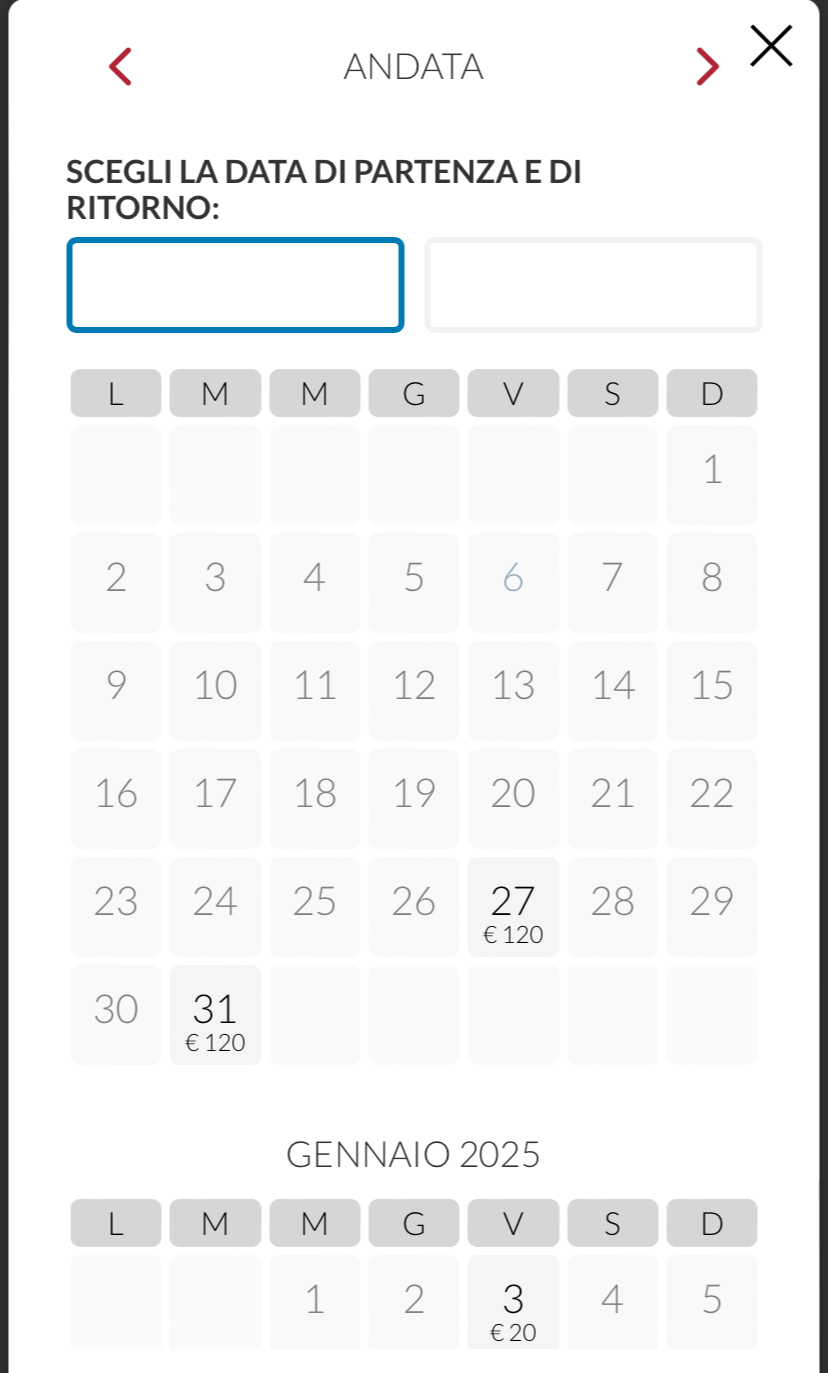Choose January 3 priced €20
This screenshot has width=828, height=1373.
click(x=513, y=1305)
